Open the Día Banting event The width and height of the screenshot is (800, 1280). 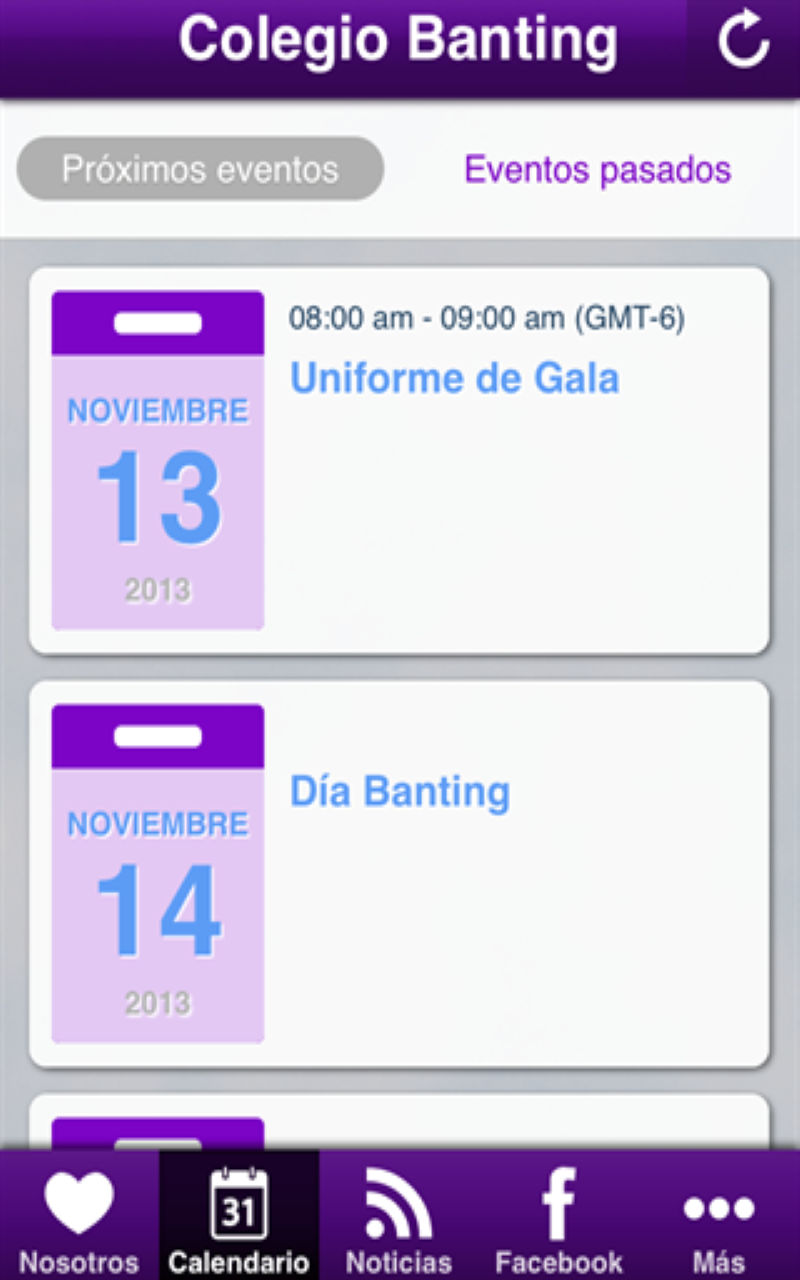[399, 791]
